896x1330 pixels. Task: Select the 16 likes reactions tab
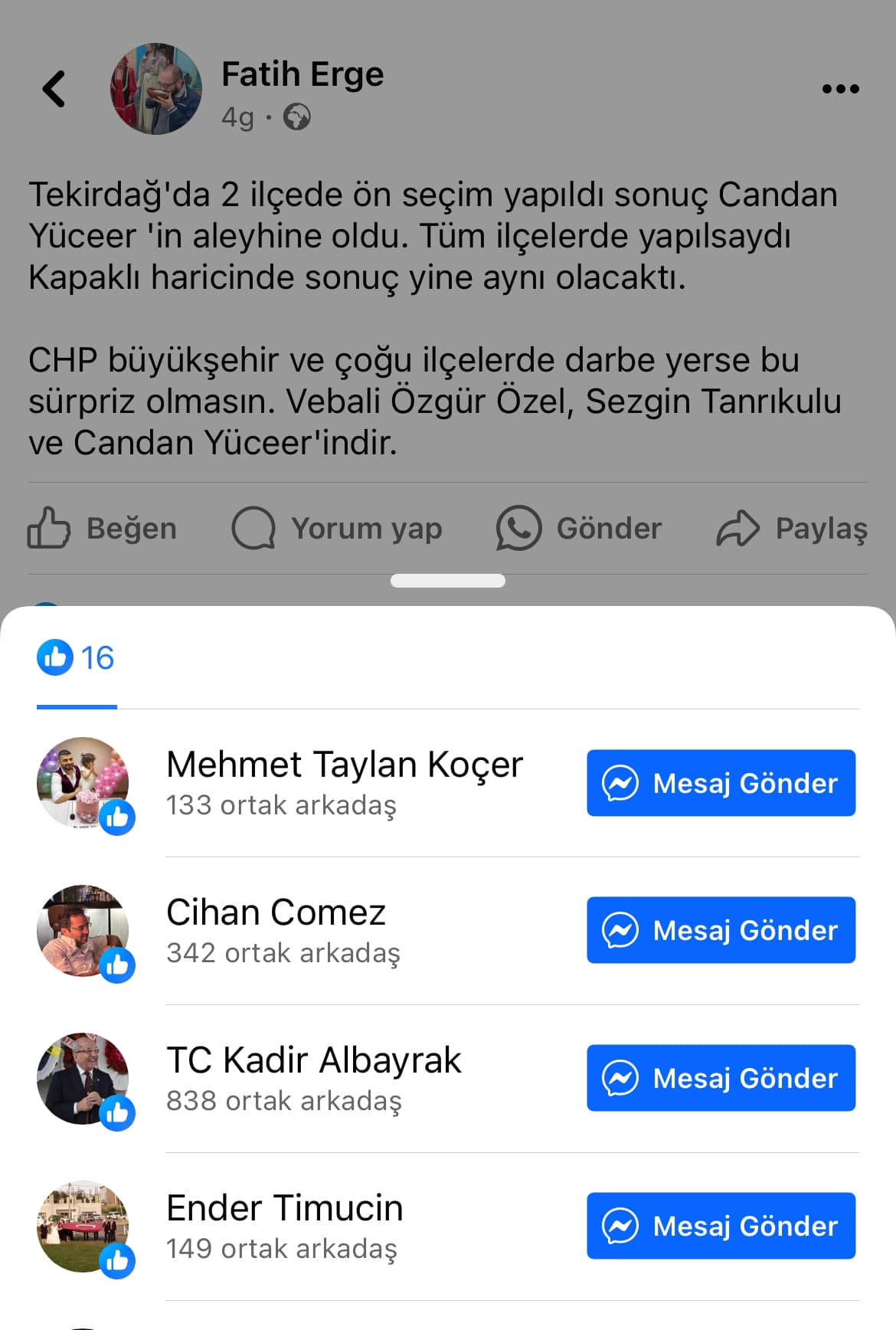pyautogui.click(x=77, y=658)
